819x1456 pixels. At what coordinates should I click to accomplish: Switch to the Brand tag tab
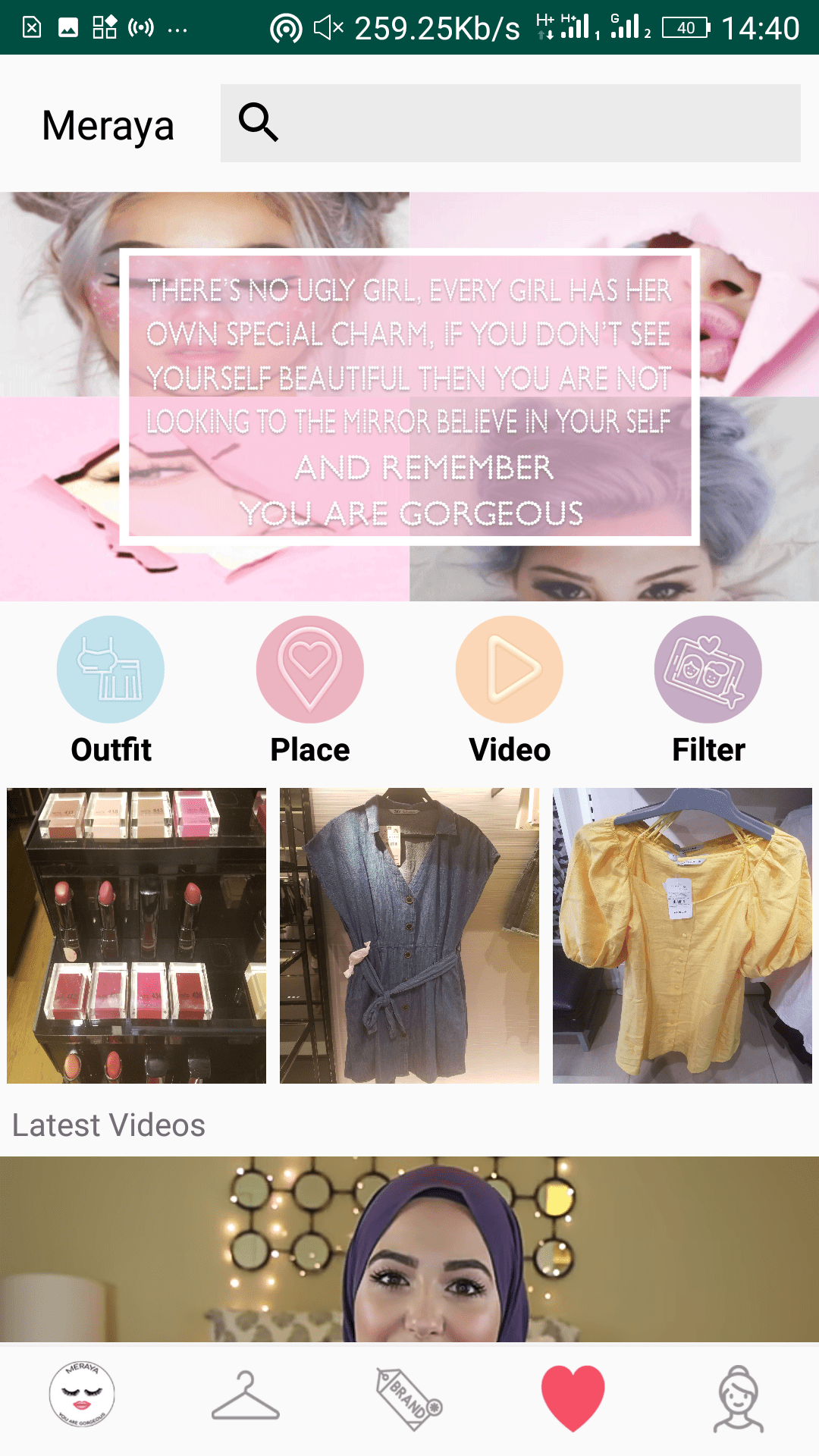(x=409, y=1398)
